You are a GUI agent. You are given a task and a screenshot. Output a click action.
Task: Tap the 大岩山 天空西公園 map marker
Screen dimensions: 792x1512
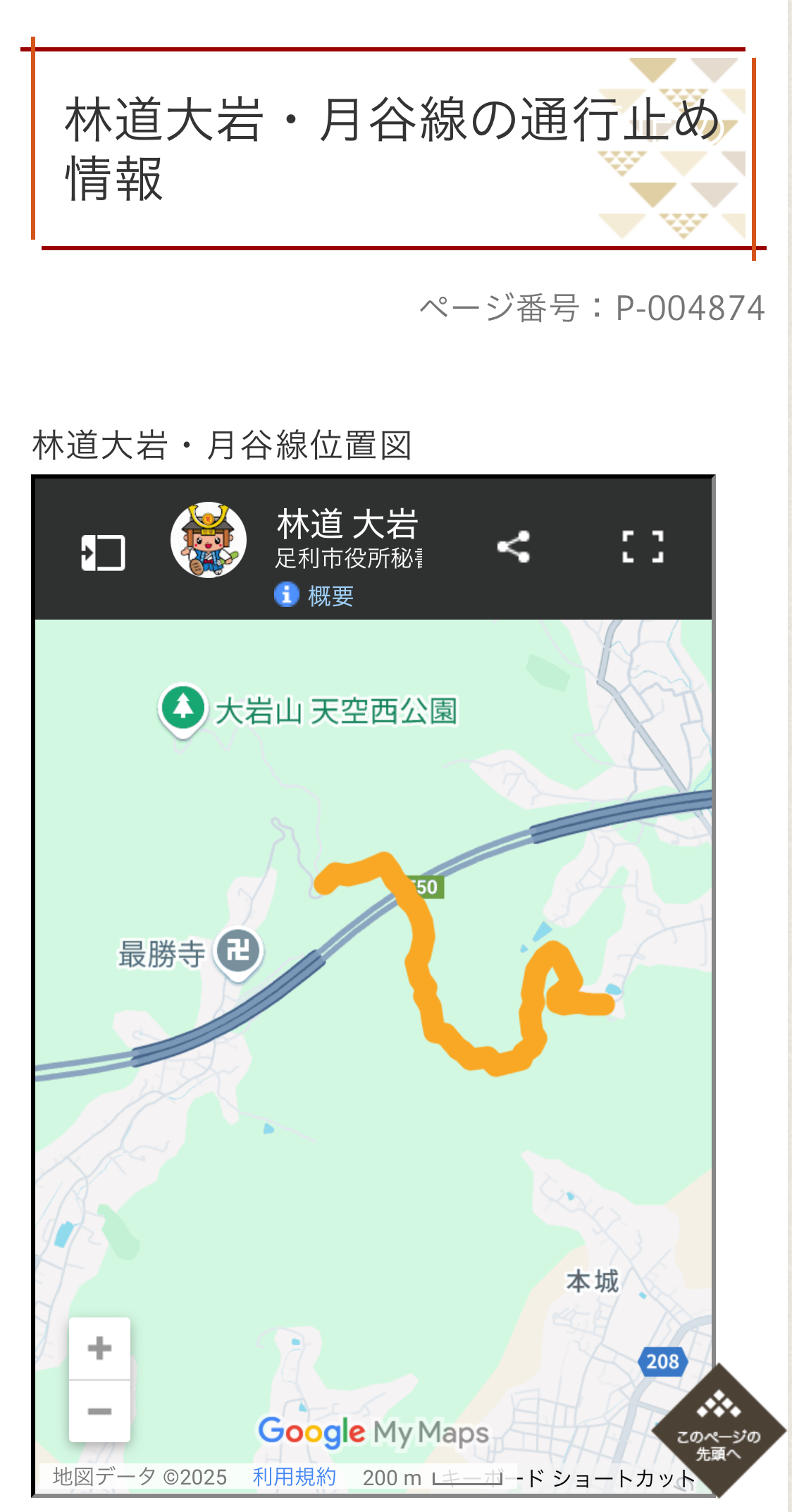pyautogui.click(x=183, y=708)
